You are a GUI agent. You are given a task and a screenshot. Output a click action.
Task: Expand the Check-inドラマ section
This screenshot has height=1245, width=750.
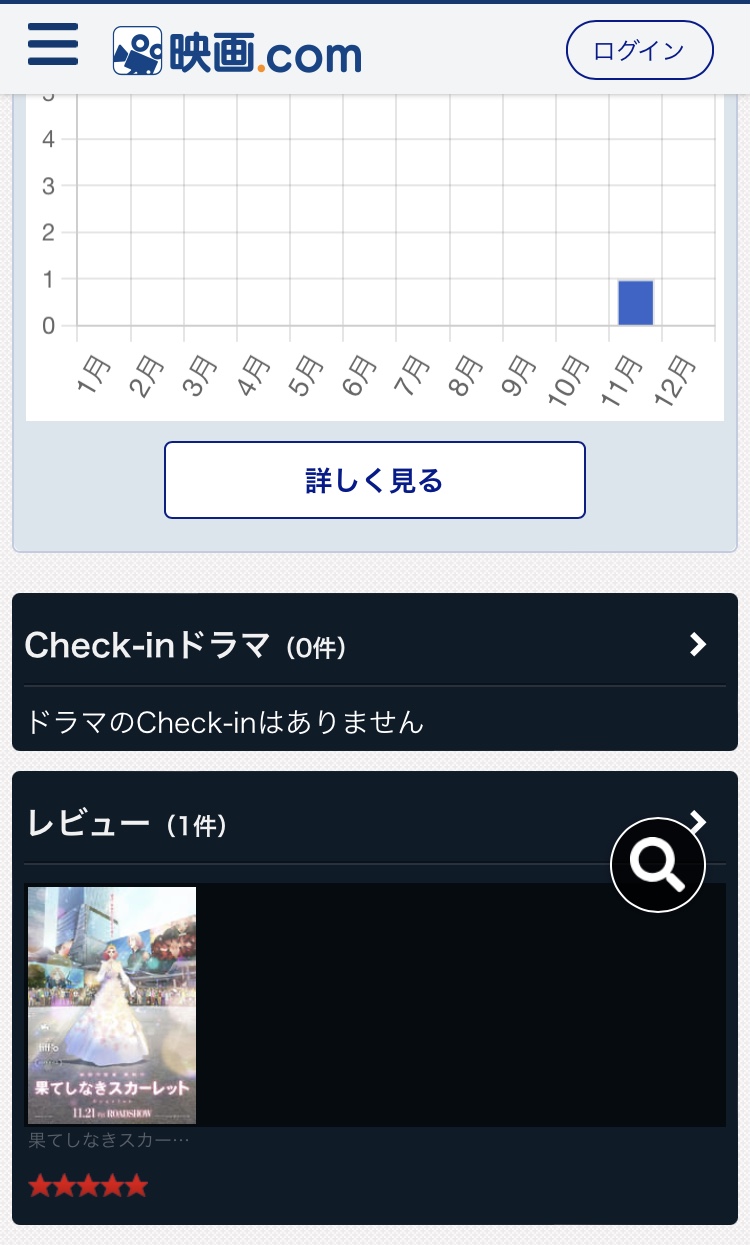[698, 645]
